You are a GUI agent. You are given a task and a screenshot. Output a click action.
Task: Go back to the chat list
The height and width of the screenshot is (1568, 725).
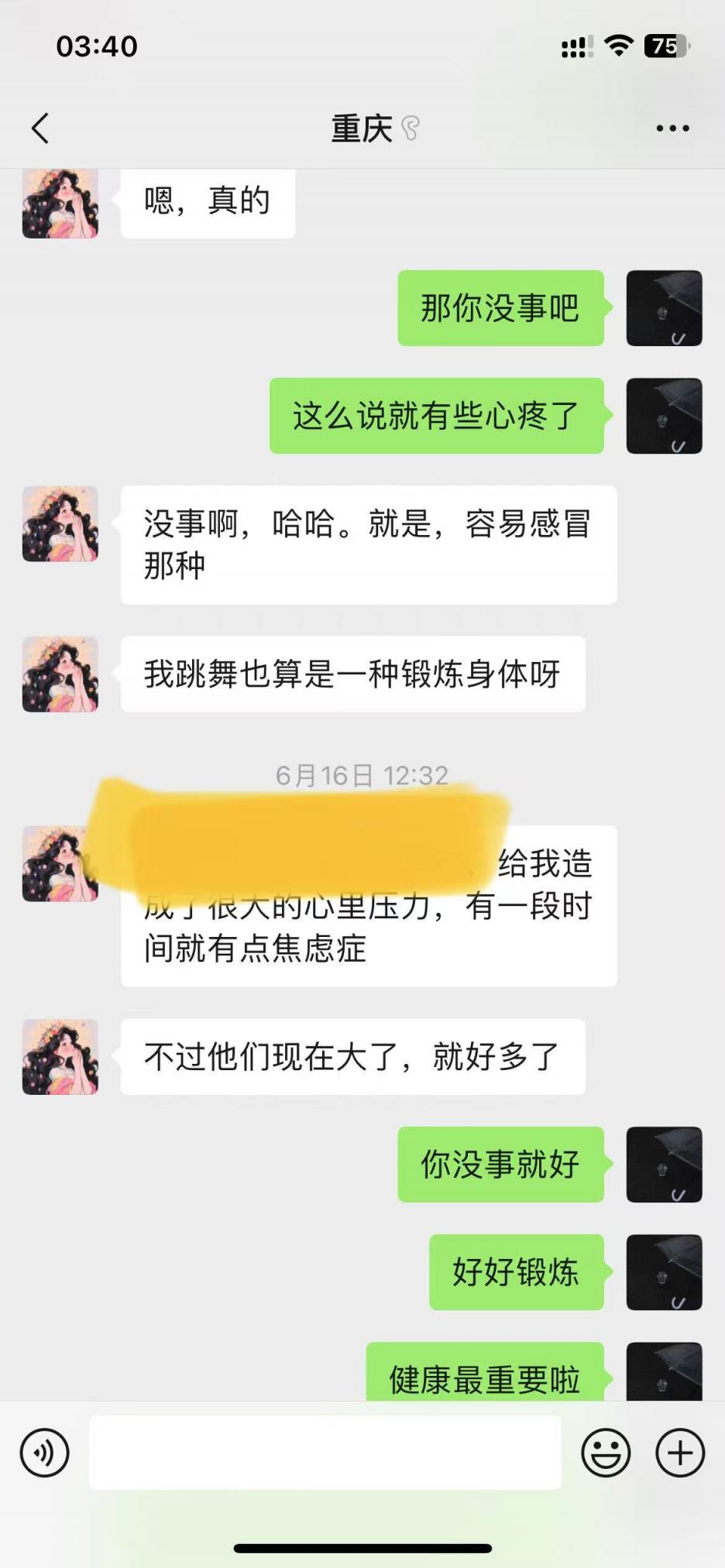point(40,129)
